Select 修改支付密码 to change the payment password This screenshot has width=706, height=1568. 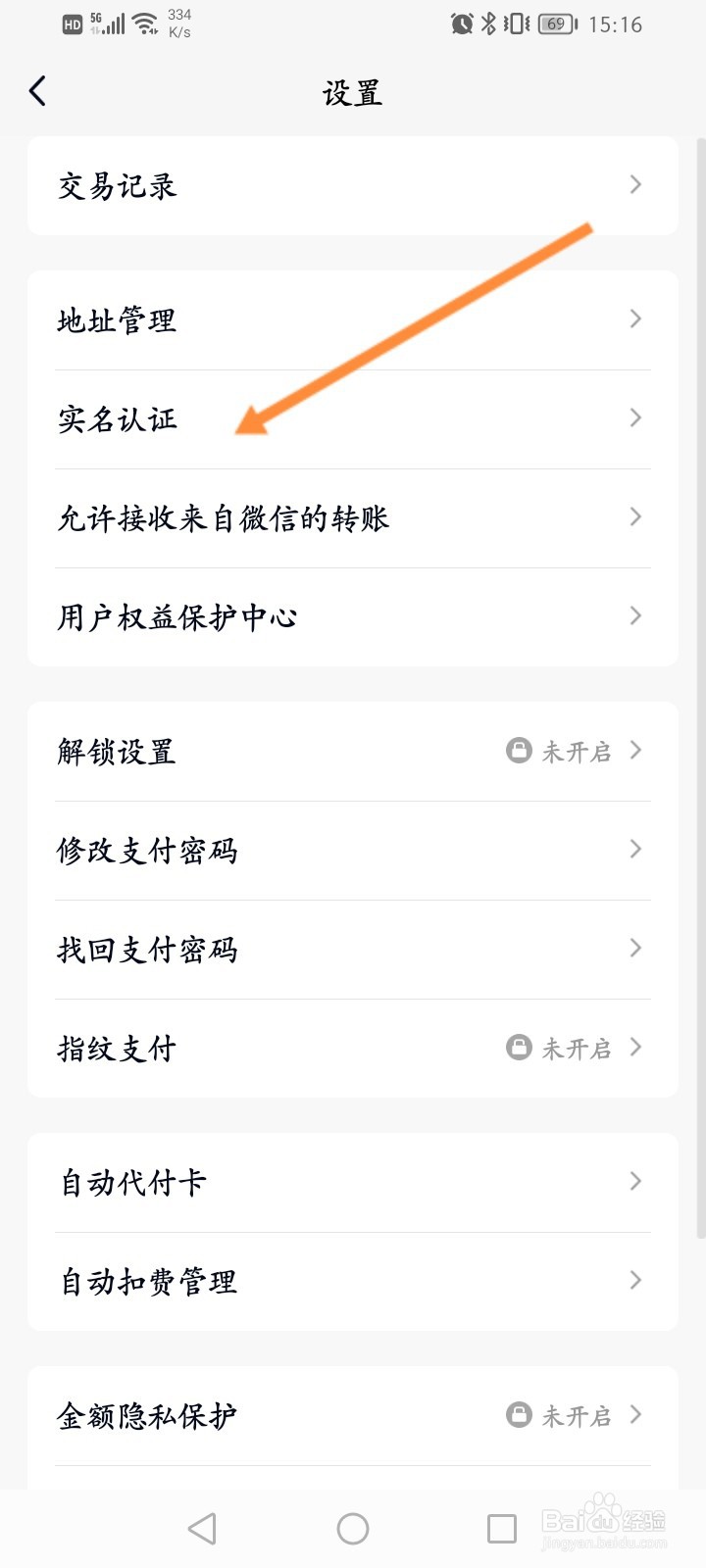coord(353,851)
